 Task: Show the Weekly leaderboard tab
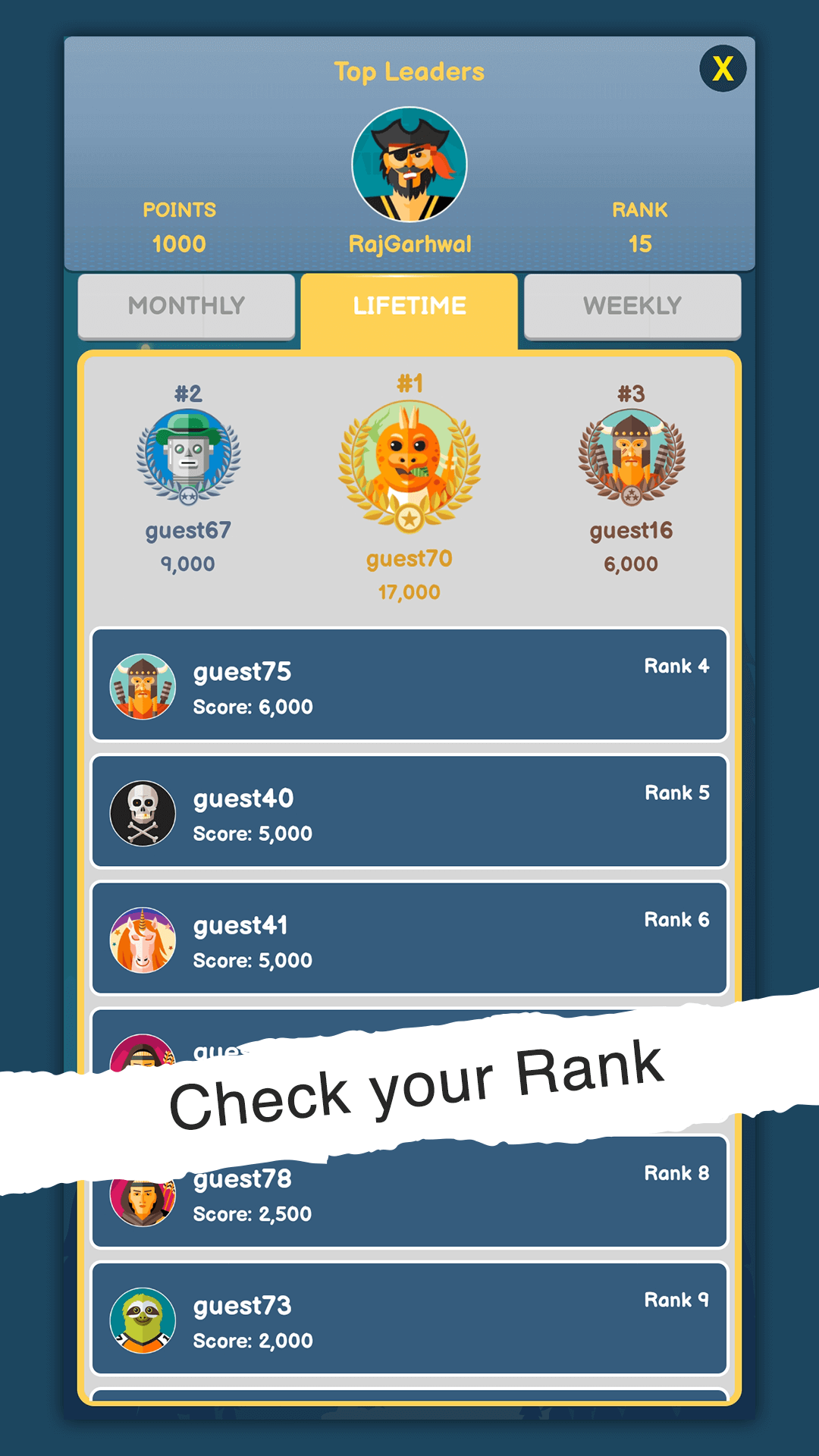pyautogui.click(x=632, y=306)
